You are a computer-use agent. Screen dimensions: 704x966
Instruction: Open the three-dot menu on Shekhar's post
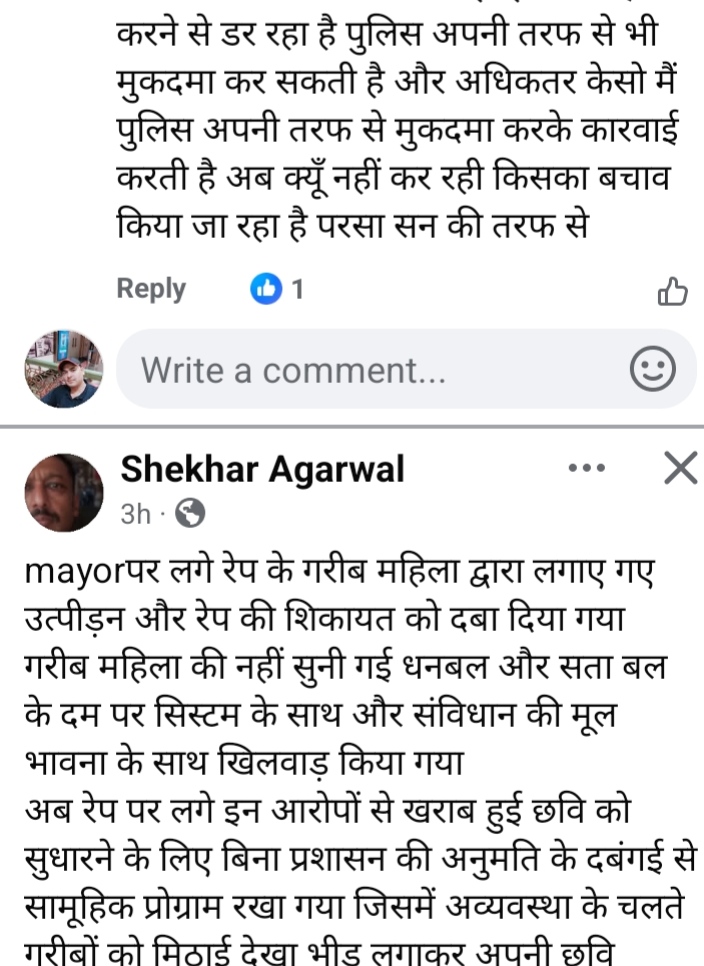[586, 468]
